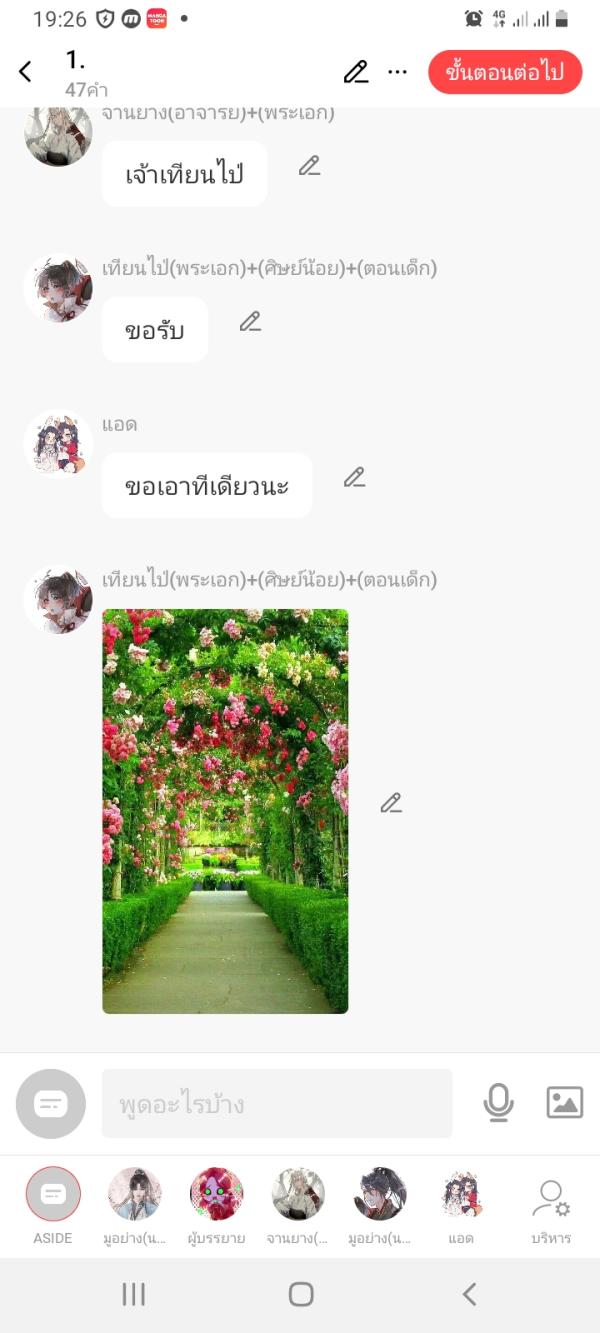Choose the จานยาง character avatar
The width and height of the screenshot is (600, 1333).
coord(298,1194)
